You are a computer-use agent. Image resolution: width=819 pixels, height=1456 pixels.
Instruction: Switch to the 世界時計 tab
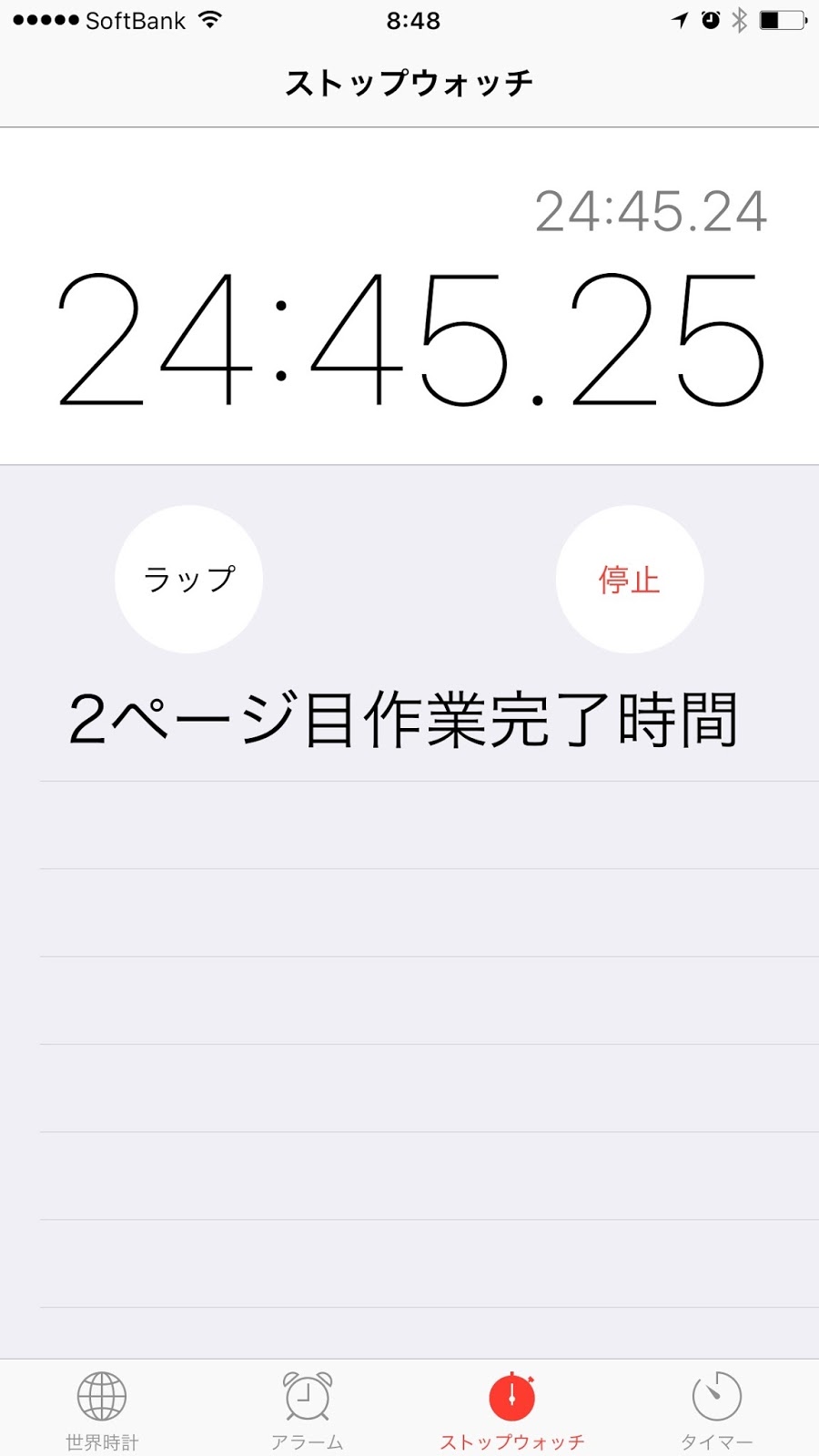point(102,1408)
